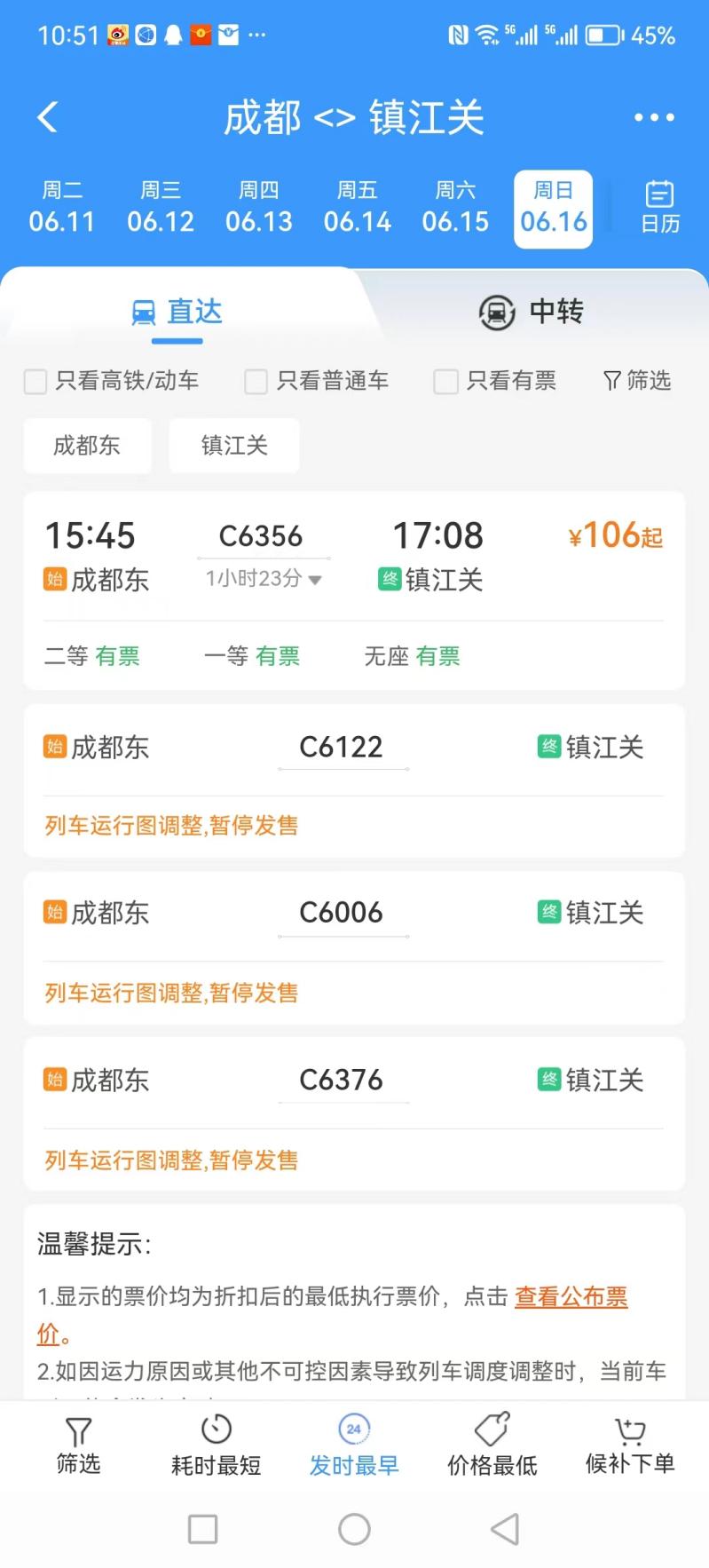Open the 日历 calendar picker
Viewport: 709px width, 1568px height.
pyautogui.click(x=660, y=208)
